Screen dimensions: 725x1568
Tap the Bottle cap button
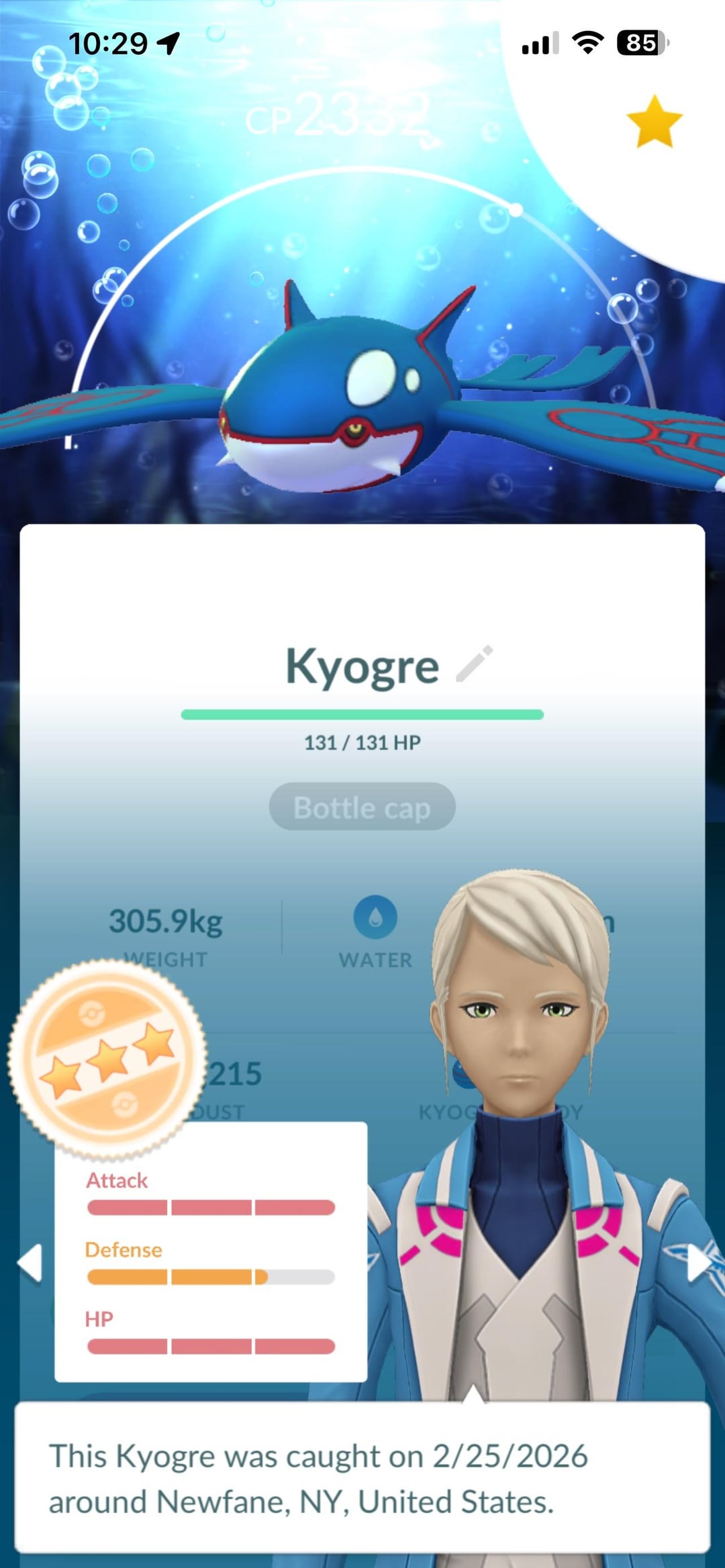(x=362, y=807)
